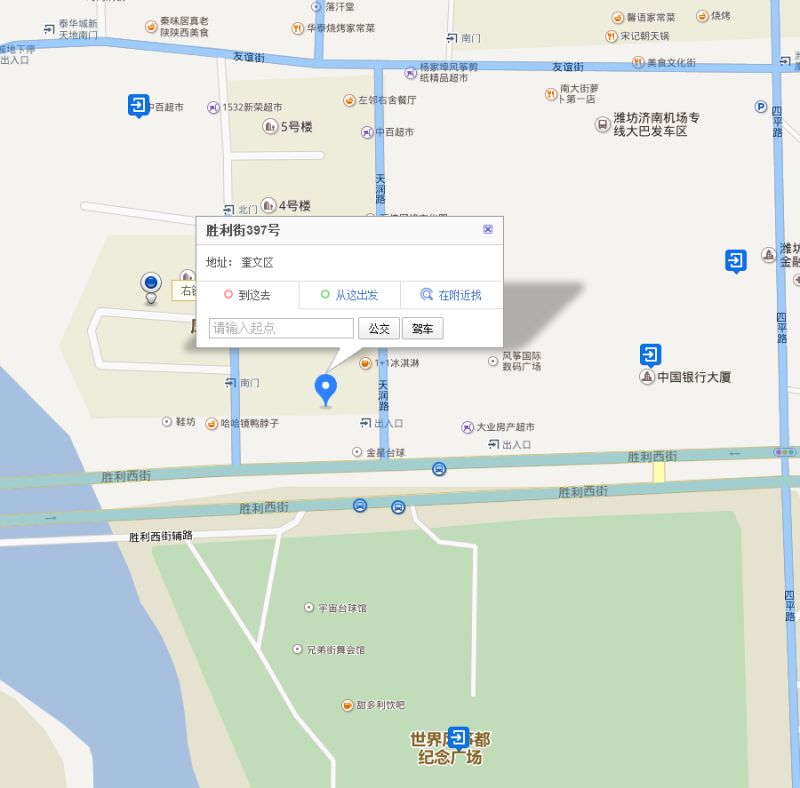The height and width of the screenshot is (788, 800).
Task: Select 宇宙台球馆 on the map
Action: coord(336,608)
